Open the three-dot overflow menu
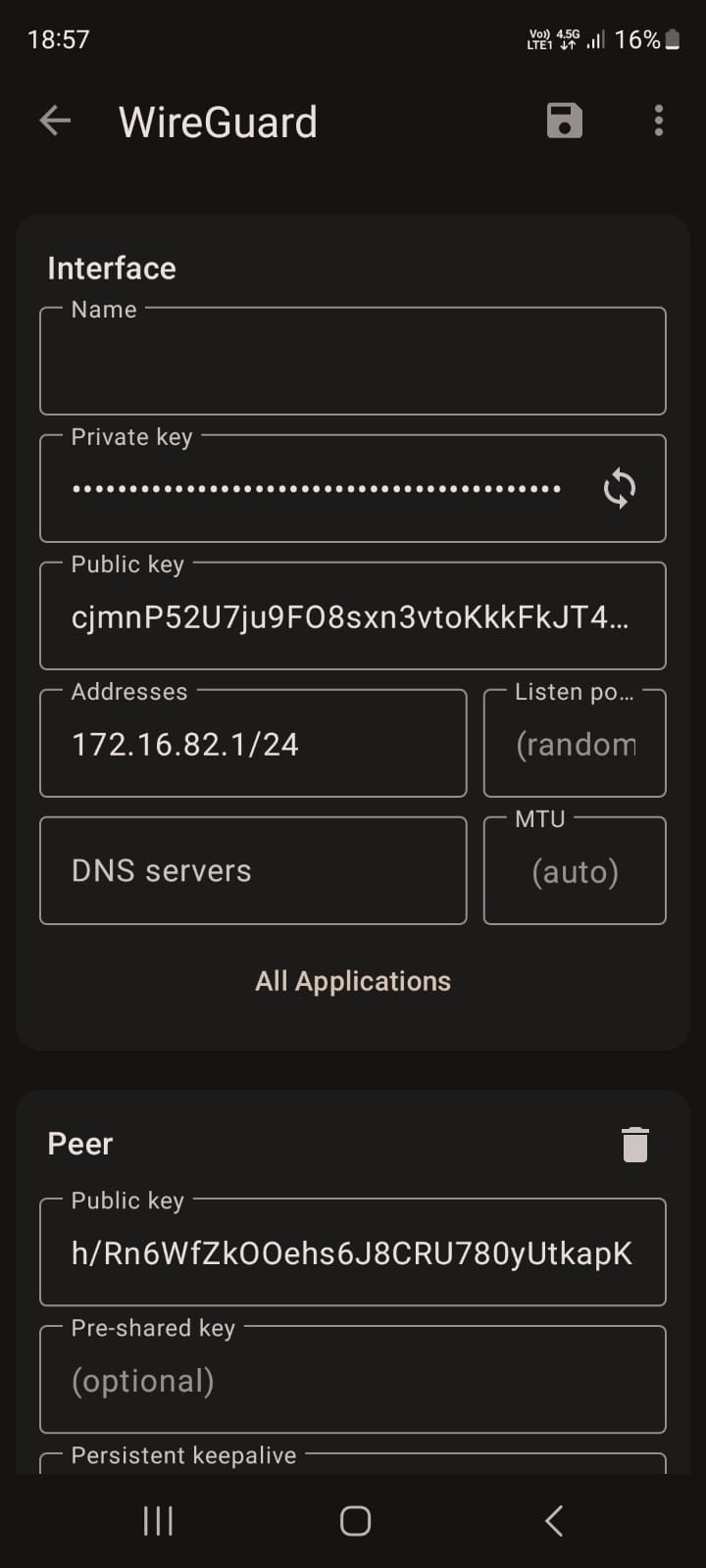The width and height of the screenshot is (706, 1568). (x=659, y=122)
